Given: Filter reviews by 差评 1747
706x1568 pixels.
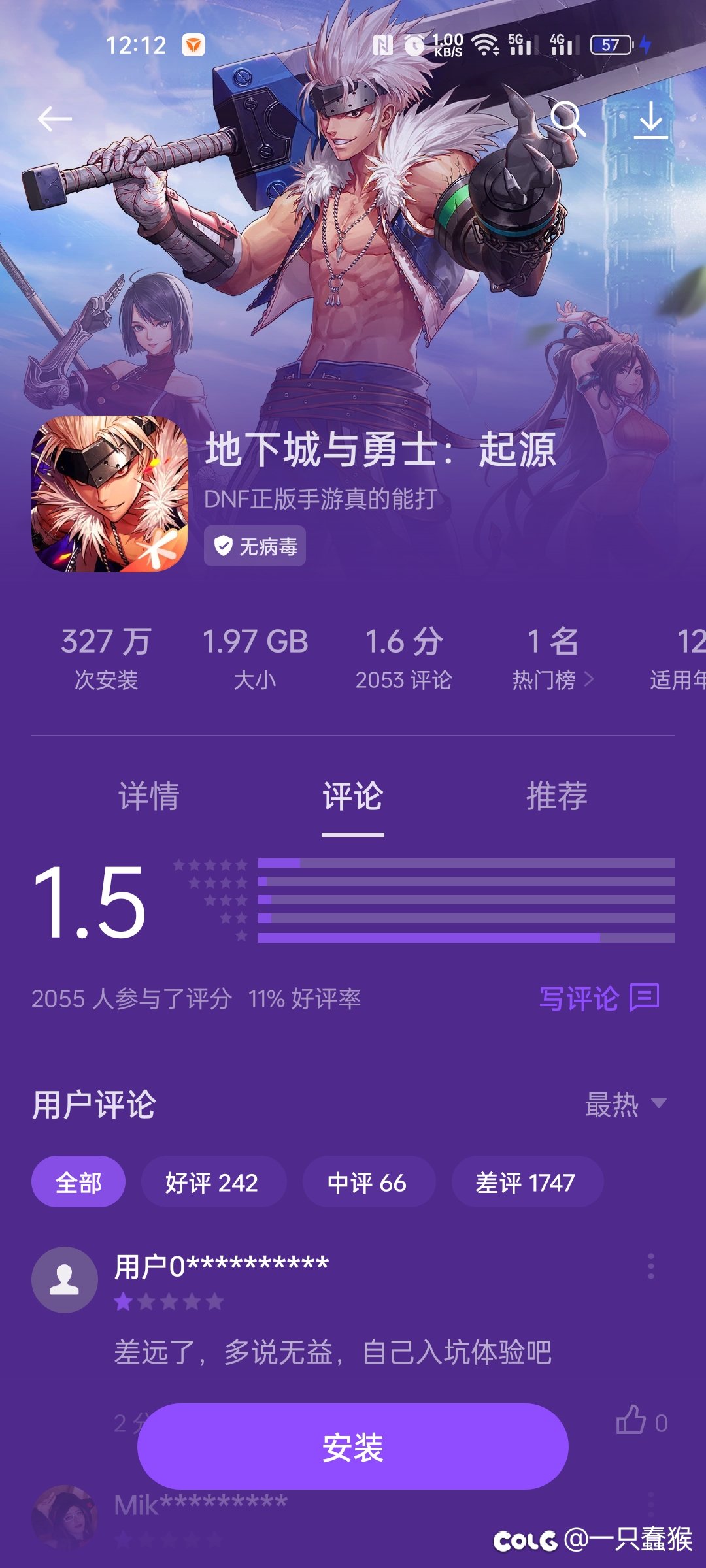Looking at the screenshot, I should (x=526, y=1182).
